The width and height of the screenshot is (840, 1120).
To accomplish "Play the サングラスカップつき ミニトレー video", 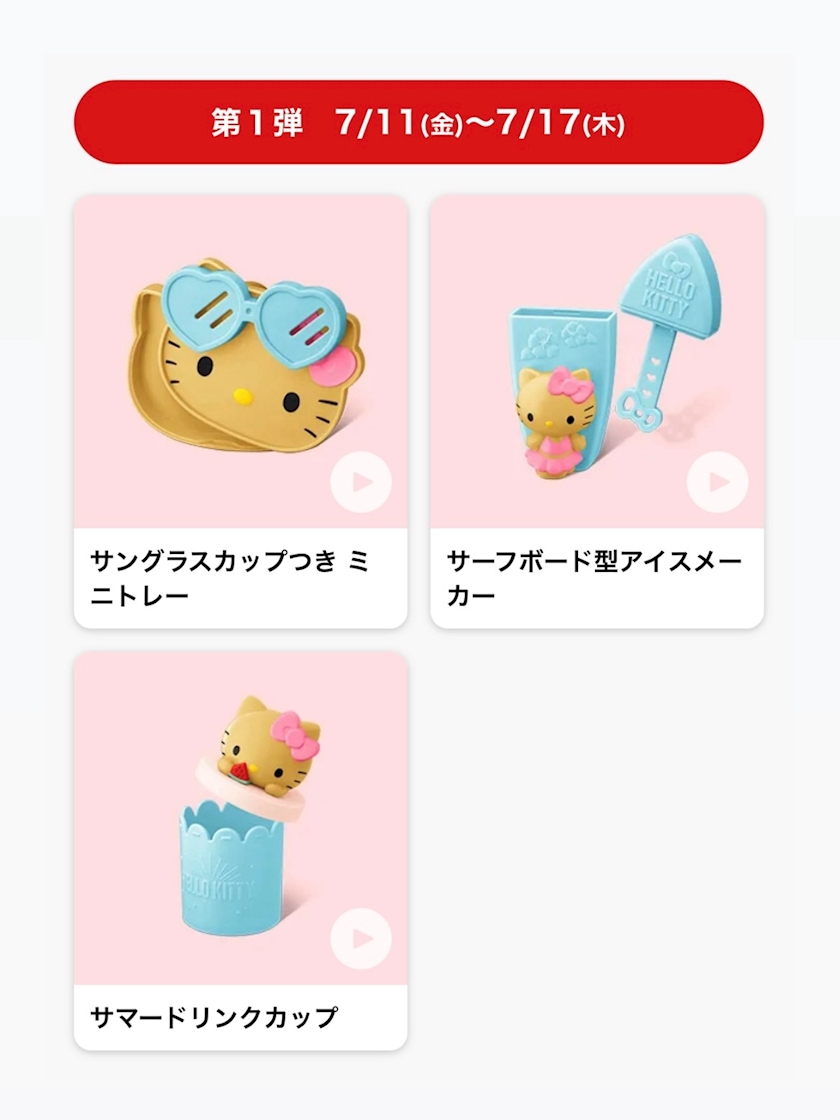I will coord(361,482).
